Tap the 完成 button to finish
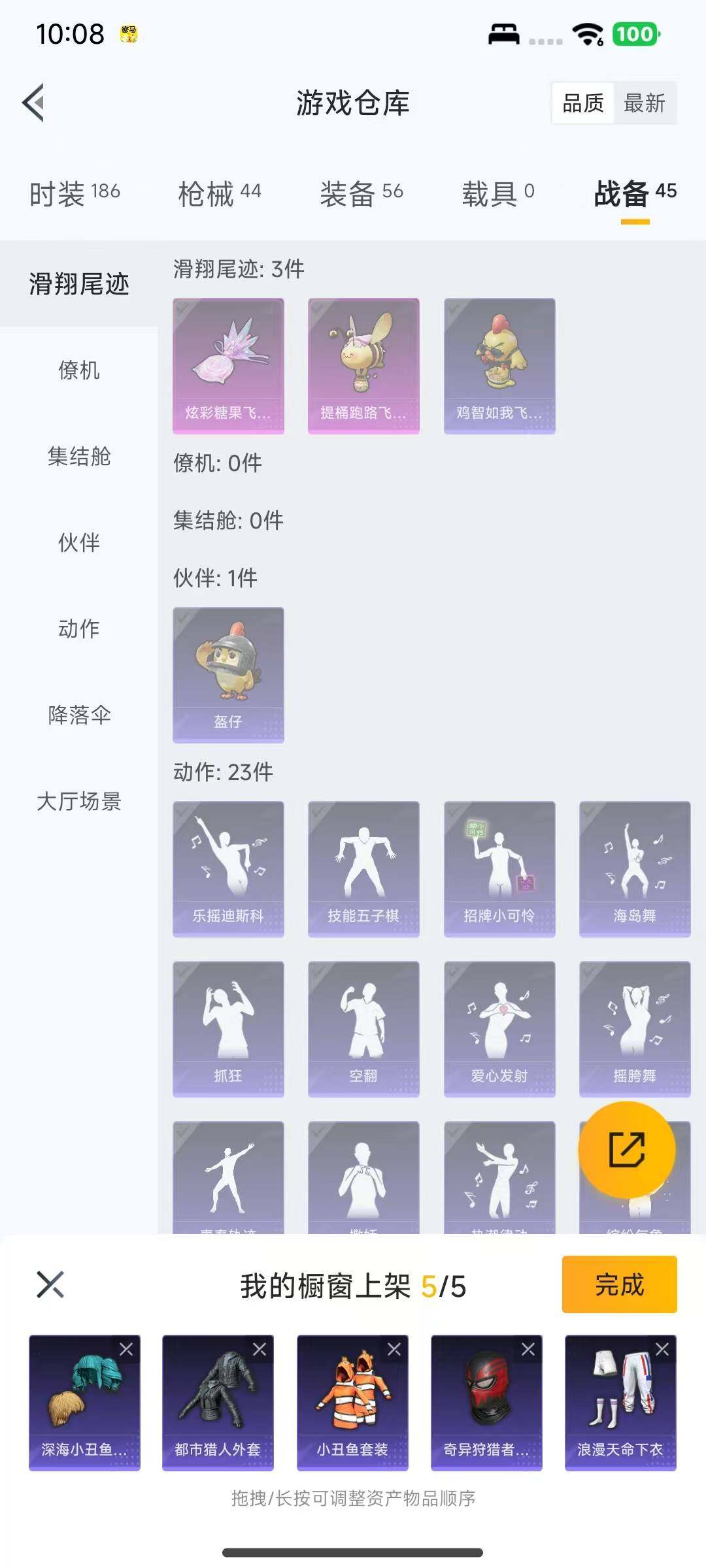 617,1284
